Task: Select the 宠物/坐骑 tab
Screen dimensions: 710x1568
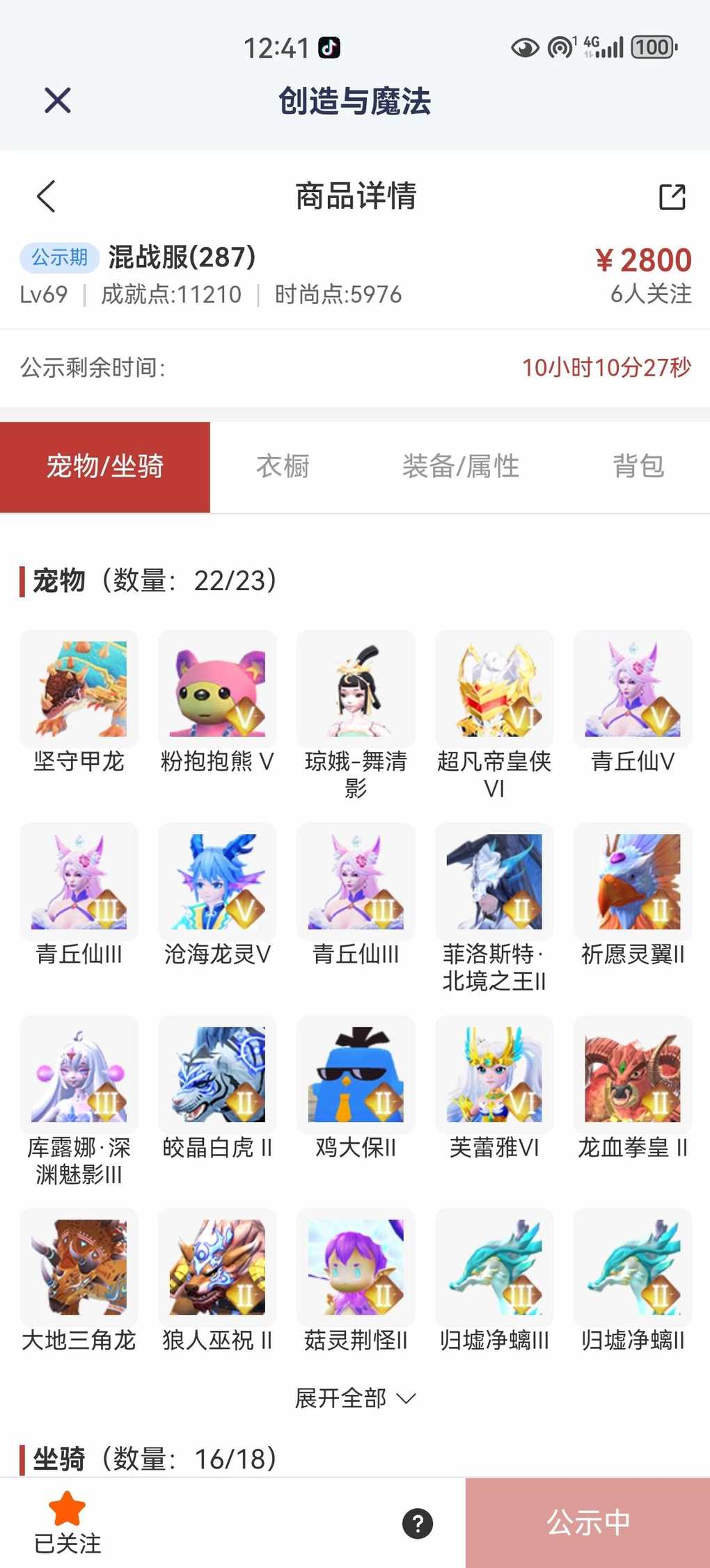Action: (105, 467)
